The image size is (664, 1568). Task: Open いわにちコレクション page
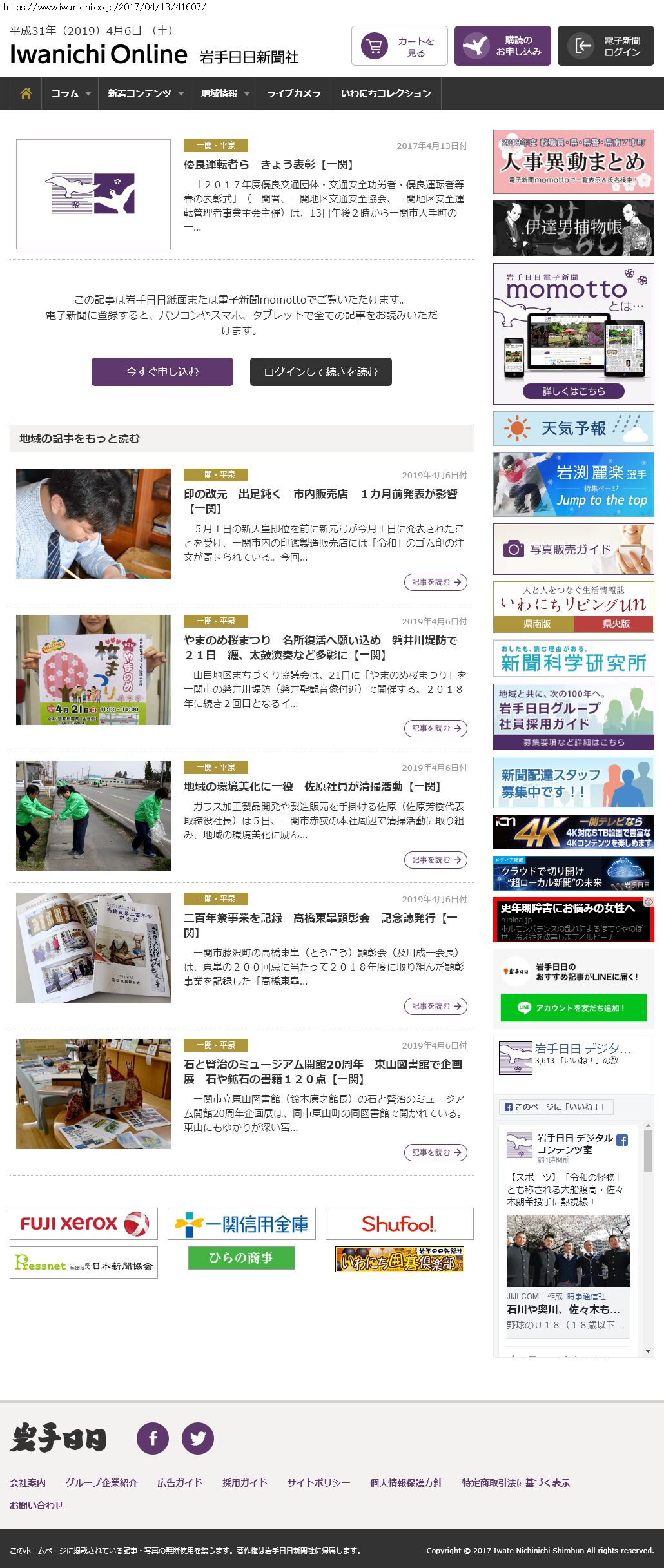coord(386,93)
